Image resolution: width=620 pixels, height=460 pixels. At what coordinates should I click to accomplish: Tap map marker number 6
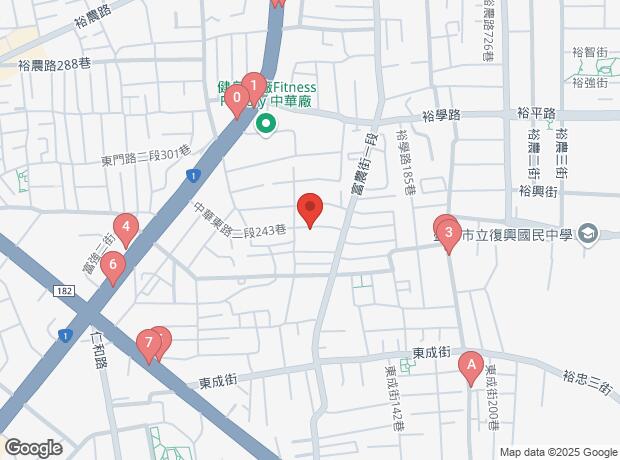(112, 266)
